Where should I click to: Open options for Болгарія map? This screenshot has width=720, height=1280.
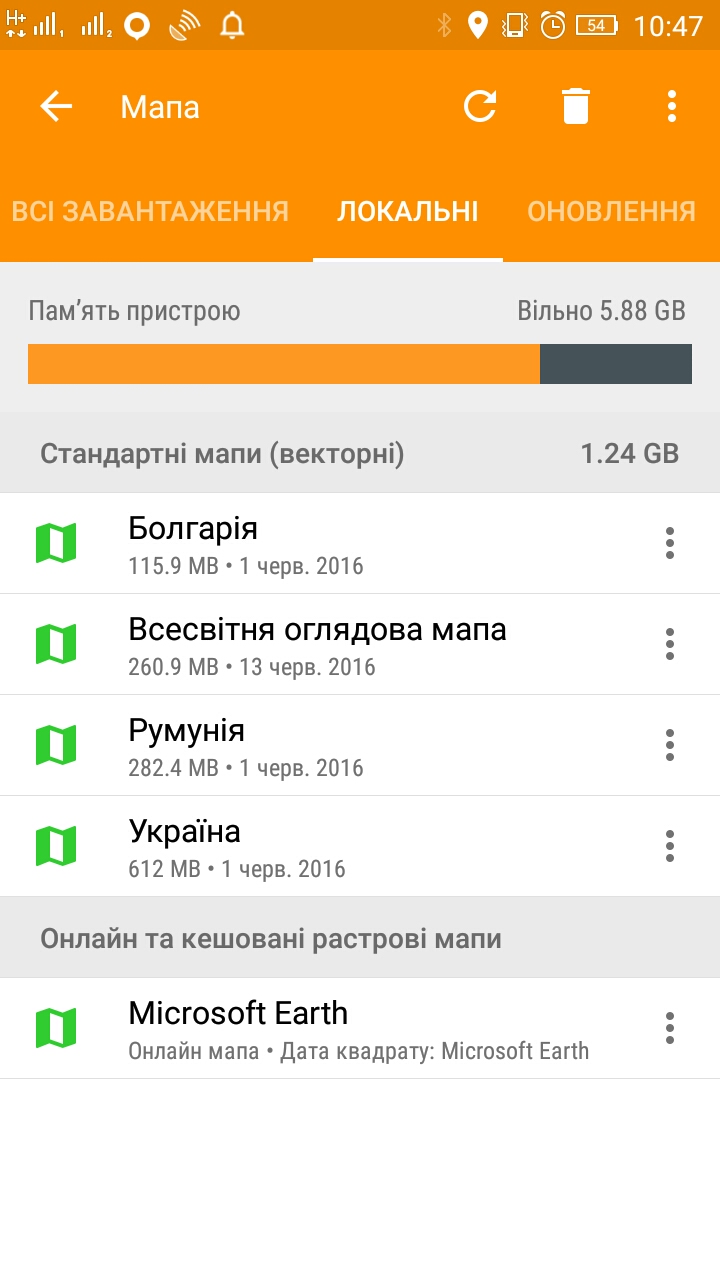(x=670, y=544)
